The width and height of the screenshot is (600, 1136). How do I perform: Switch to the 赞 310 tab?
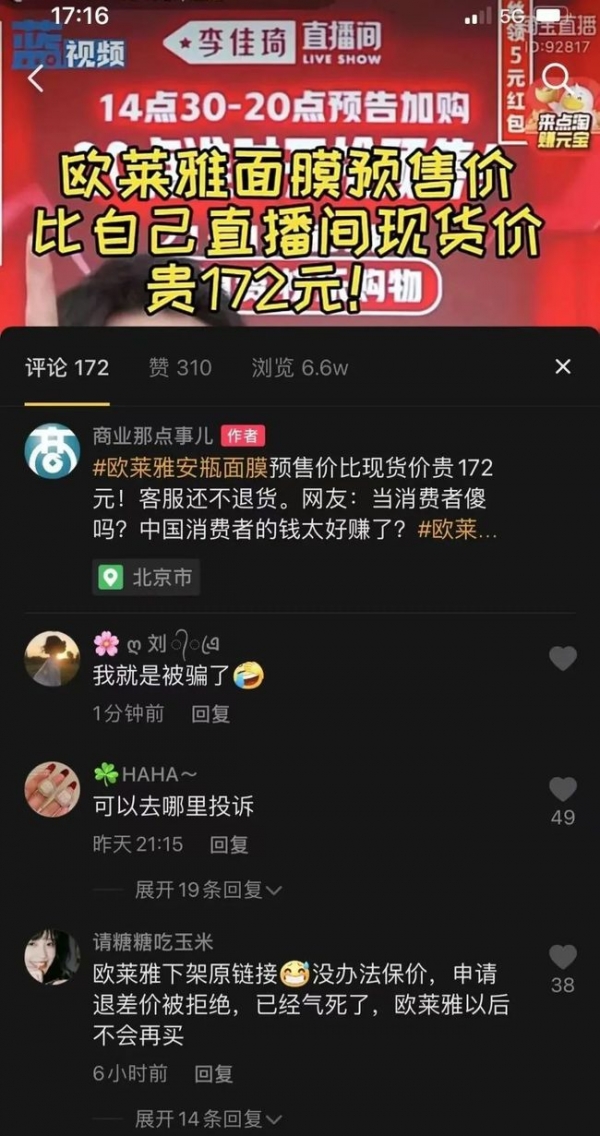point(180,368)
